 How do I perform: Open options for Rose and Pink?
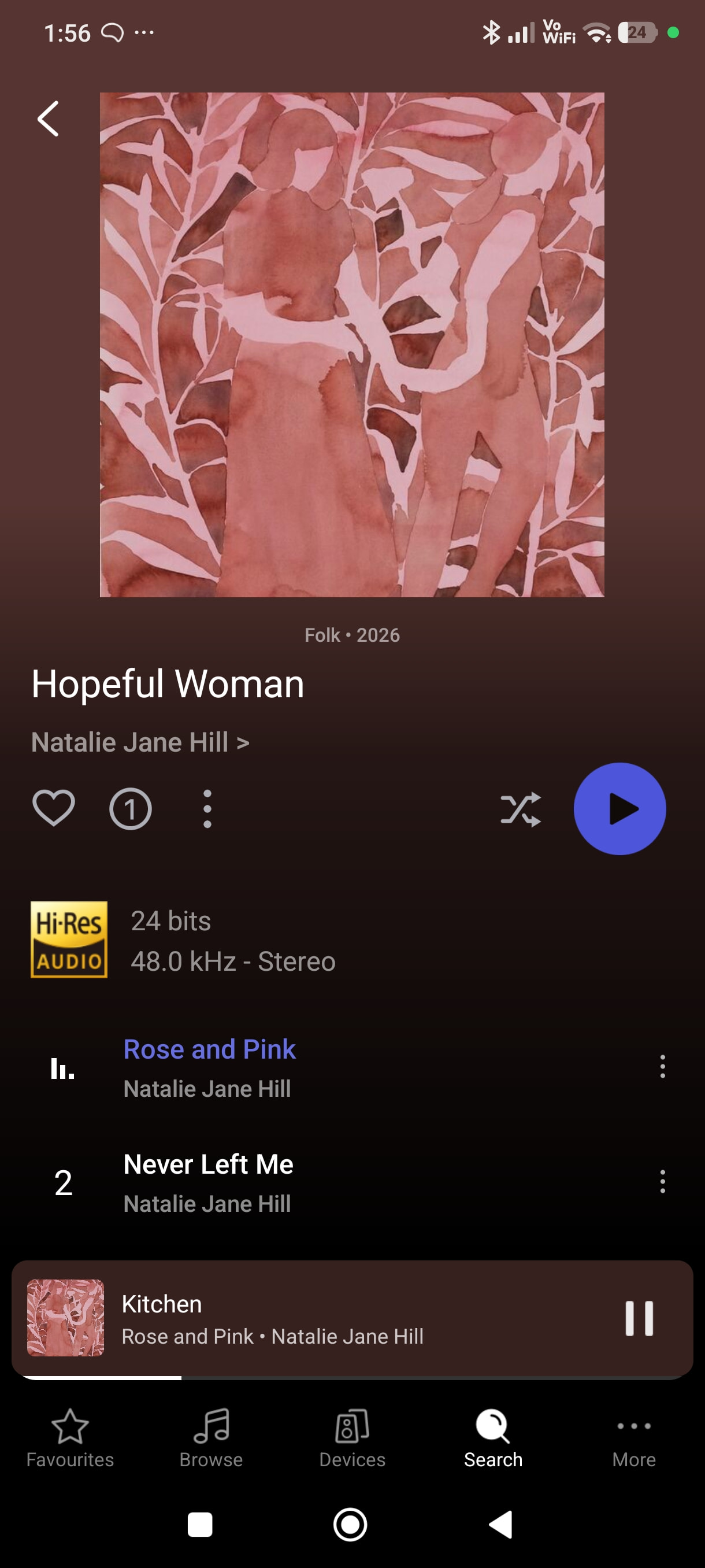click(x=662, y=1066)
